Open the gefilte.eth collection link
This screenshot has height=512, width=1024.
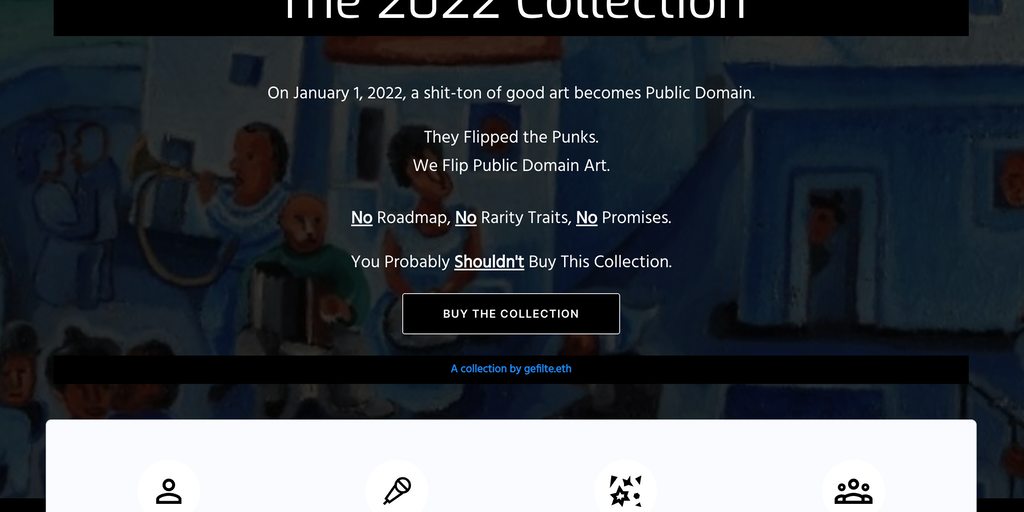click(511, 369)
